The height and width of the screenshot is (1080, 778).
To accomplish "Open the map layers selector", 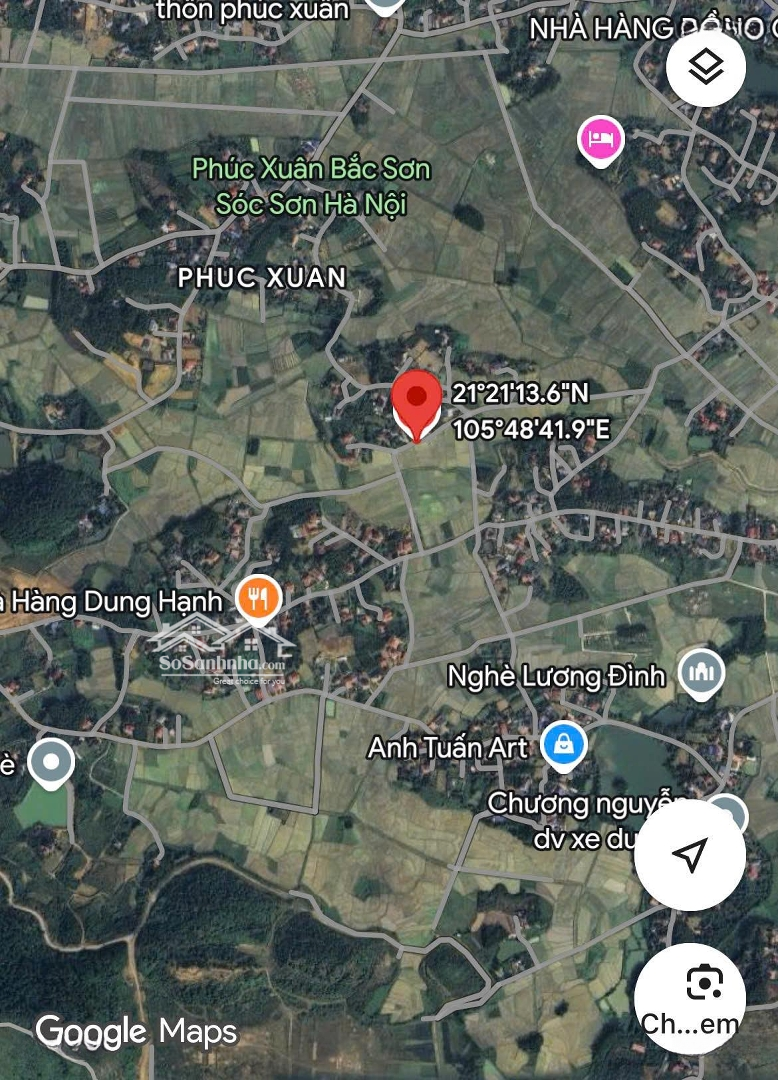I will point(706,67).
